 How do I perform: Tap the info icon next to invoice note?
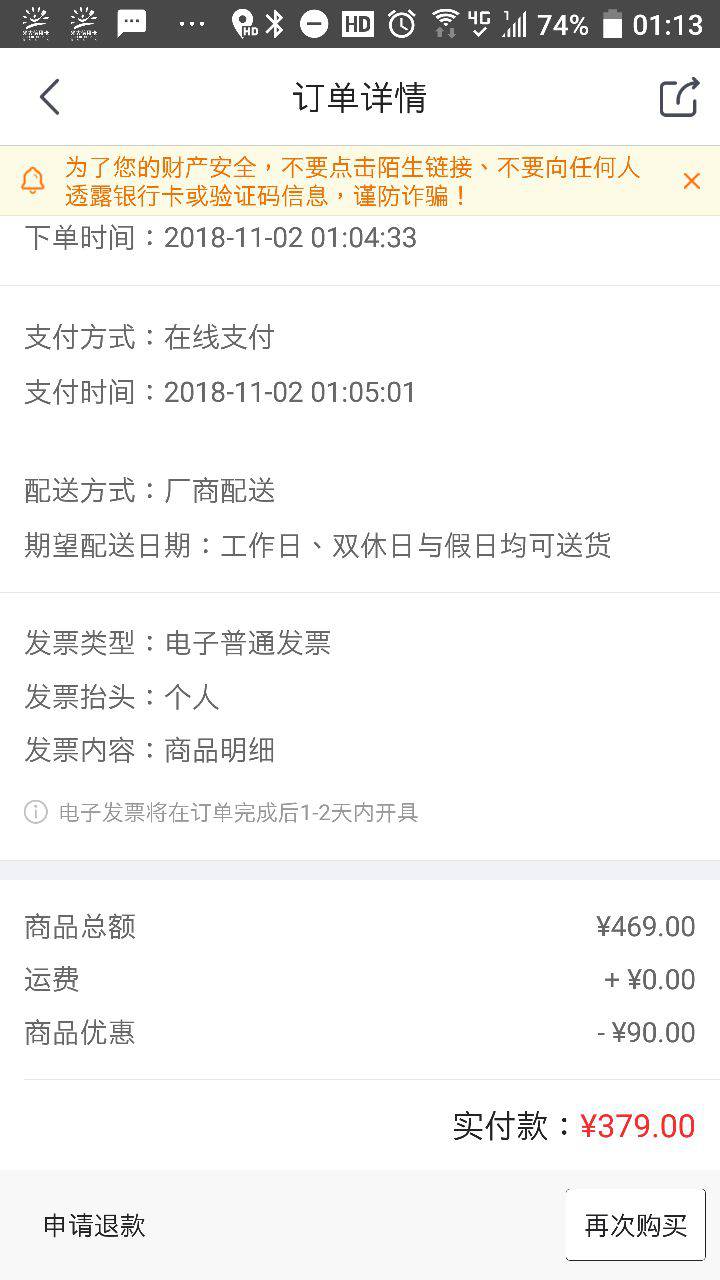click(36, 812)
